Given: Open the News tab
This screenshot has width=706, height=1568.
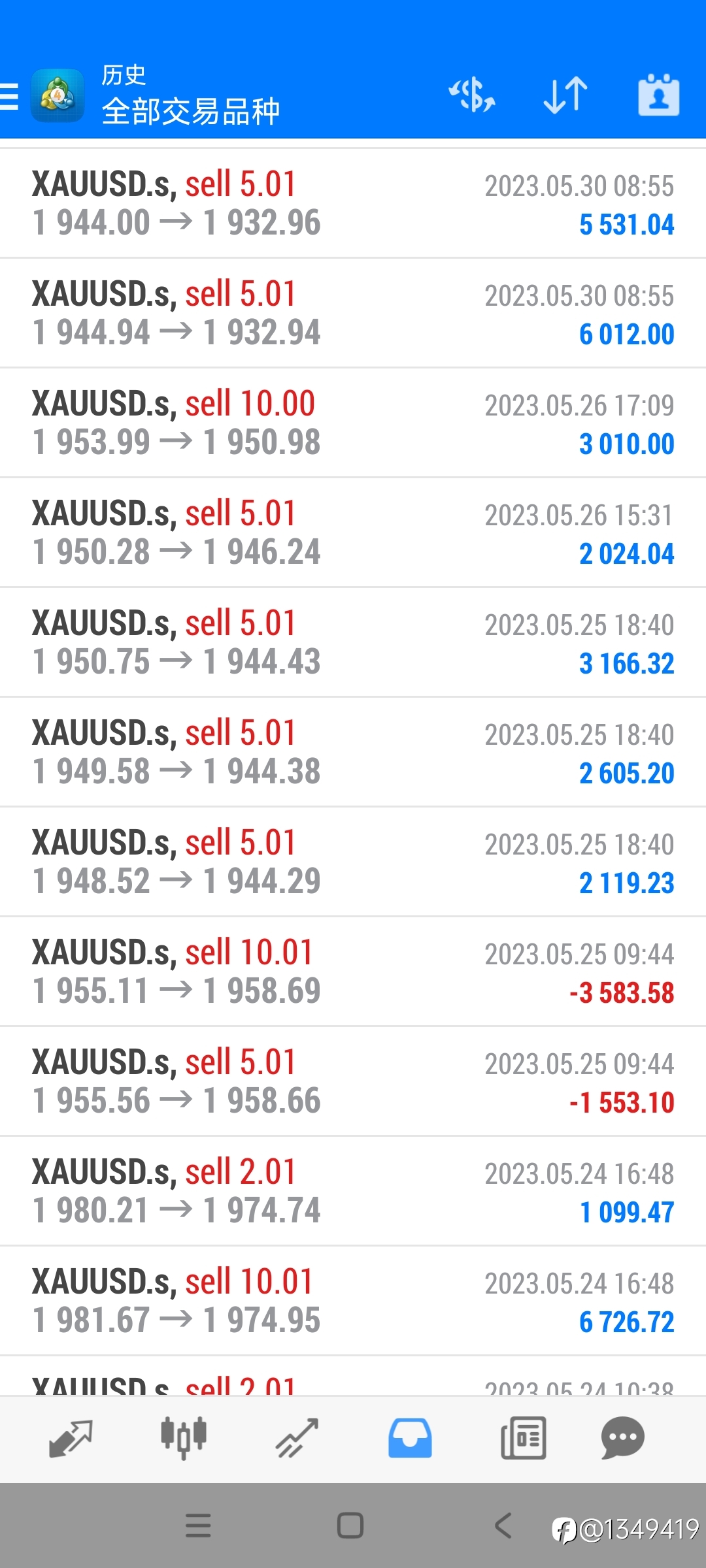Looking at the screenshot, I should click(x=523, y=1439).
